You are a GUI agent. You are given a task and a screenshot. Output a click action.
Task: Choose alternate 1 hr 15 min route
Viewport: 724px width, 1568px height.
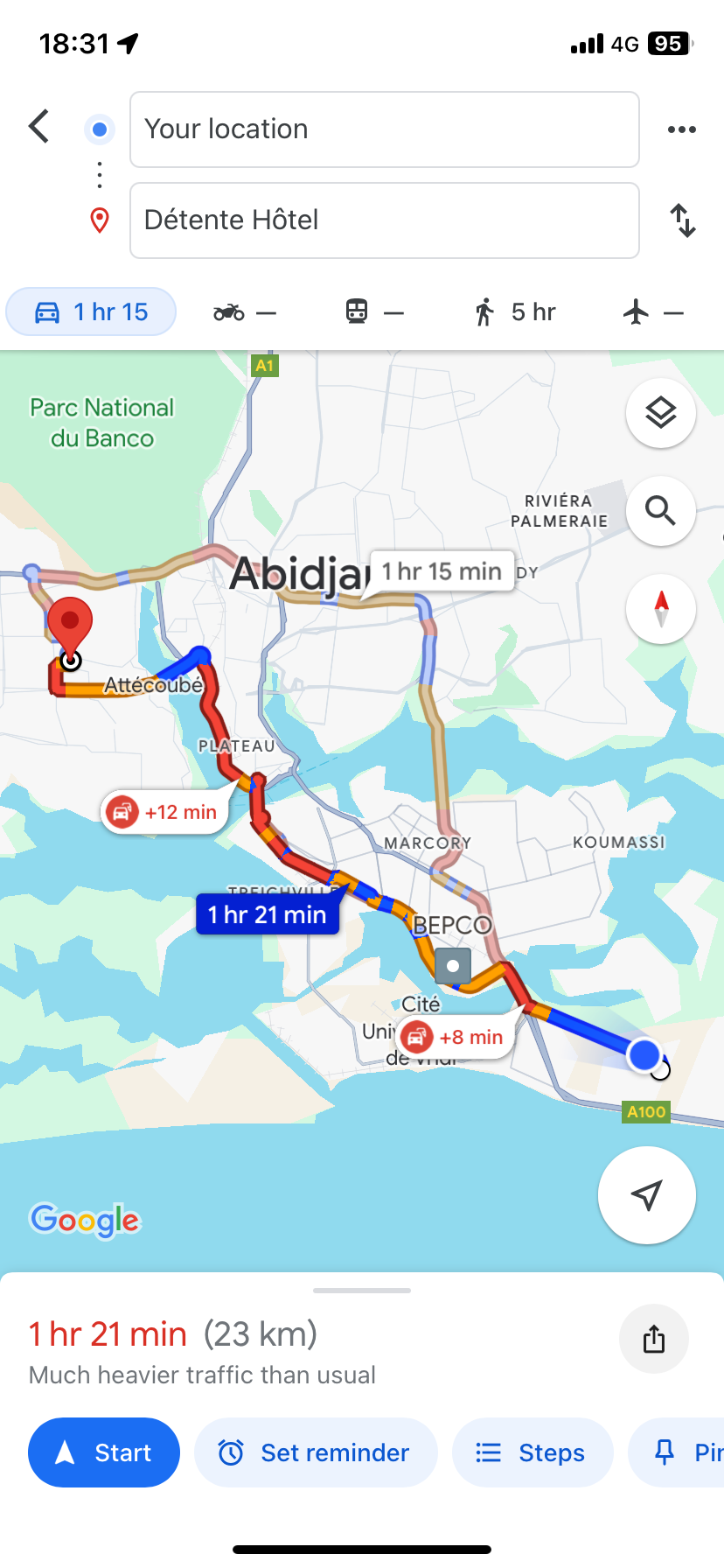click(442, 571)
